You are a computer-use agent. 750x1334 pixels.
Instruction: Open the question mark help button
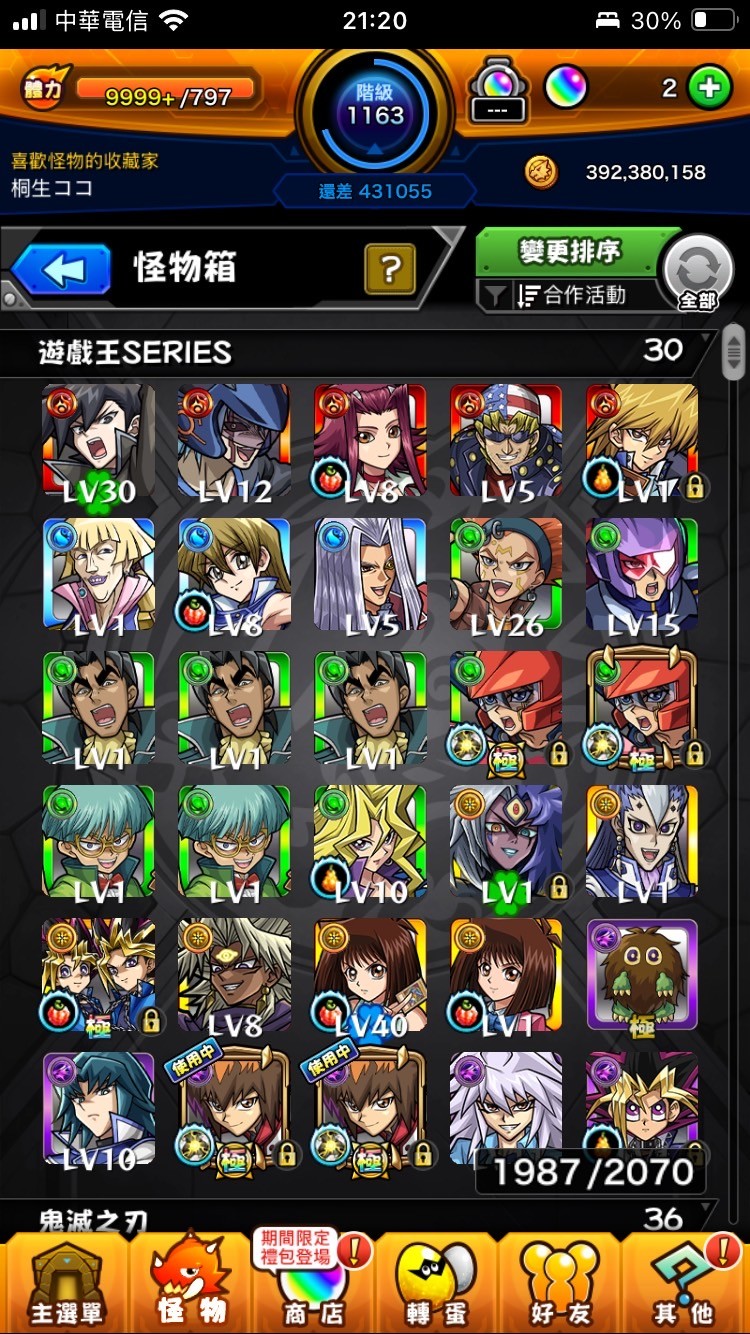click(x=390, y=268)
